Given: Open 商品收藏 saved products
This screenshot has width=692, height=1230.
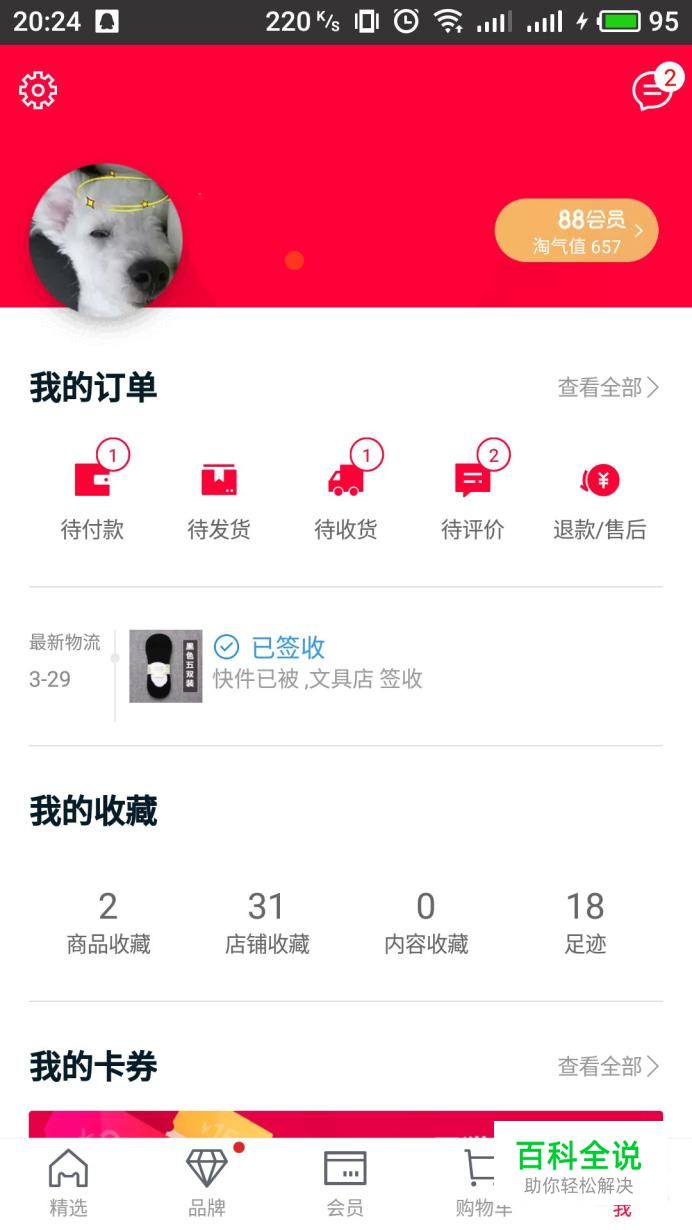Looking at the screenshot, I should (108, 922).
